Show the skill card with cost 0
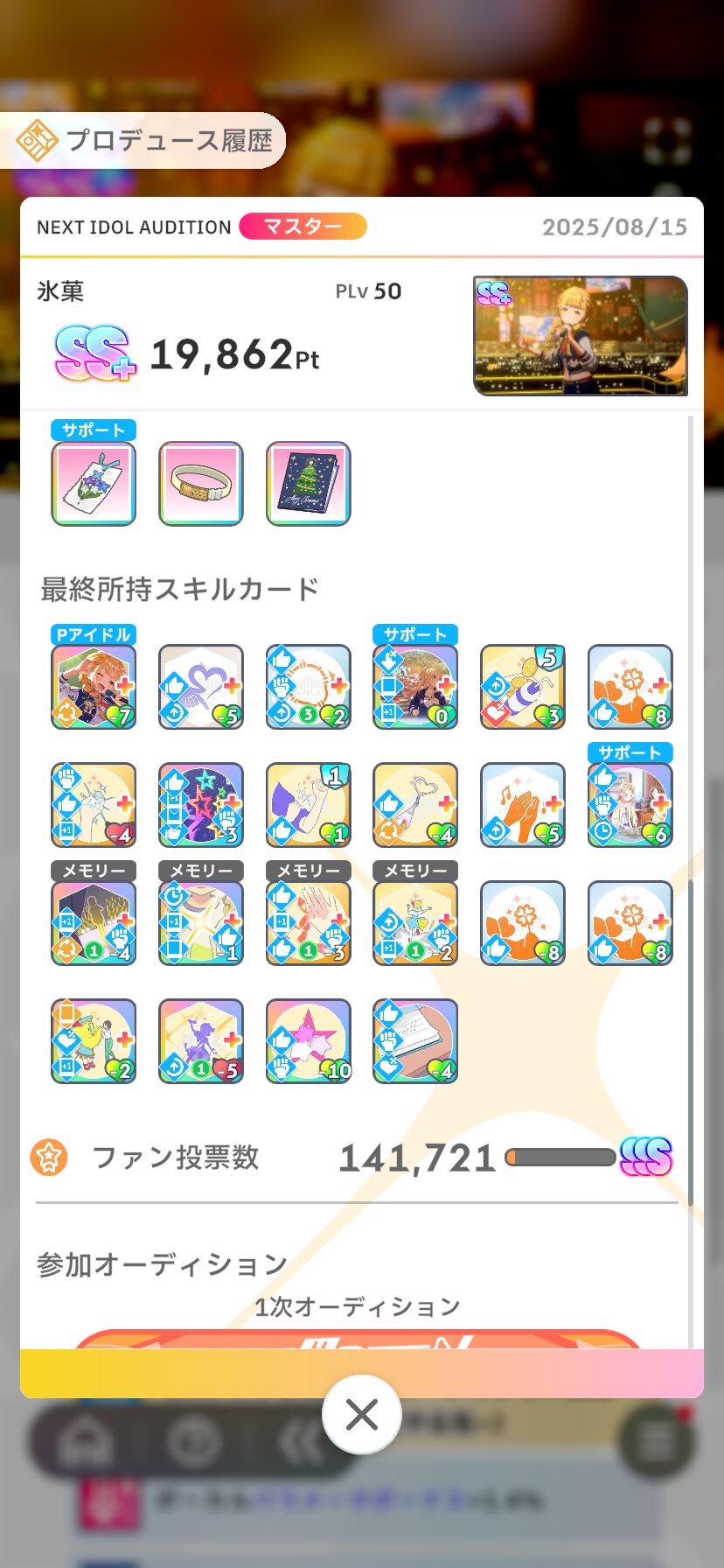This screenshot has width=724, height=1568. pyautogui.click(x=415, y=687)
